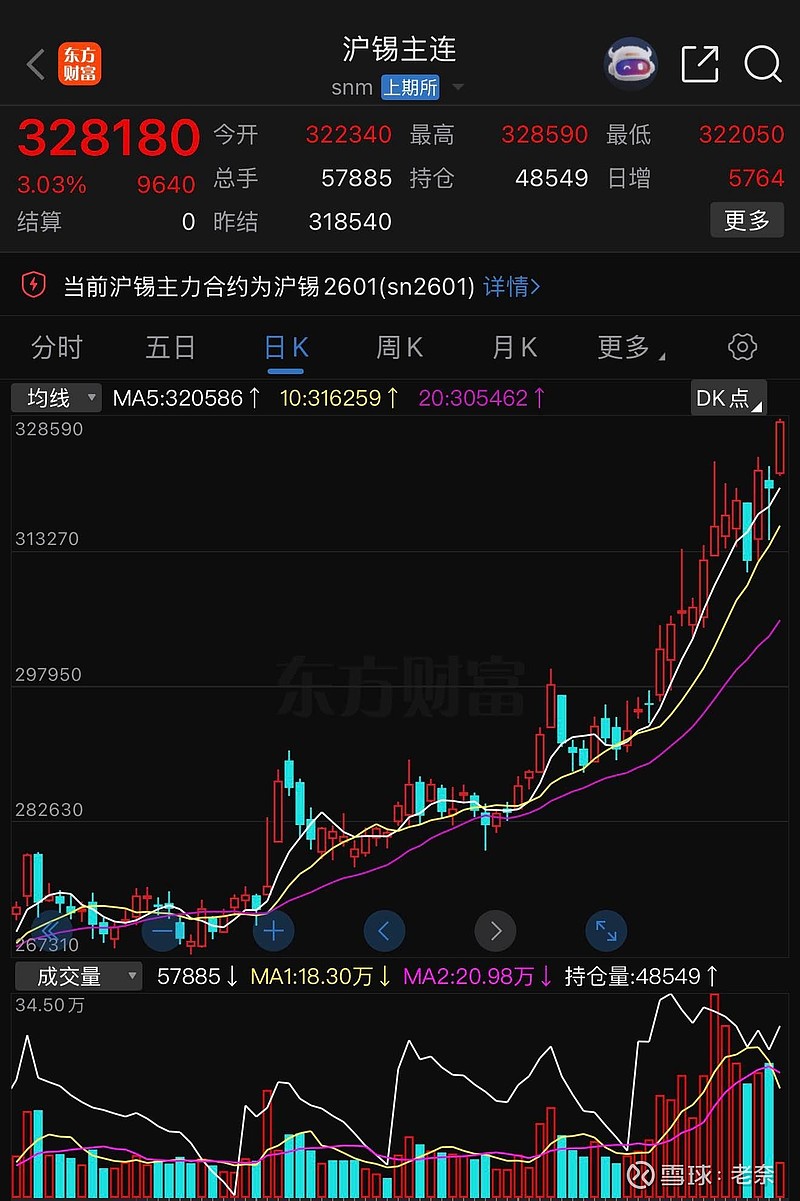800x1201 pixels.
Task: Open search using the magnifier icon
Action: tap(763, 65)
